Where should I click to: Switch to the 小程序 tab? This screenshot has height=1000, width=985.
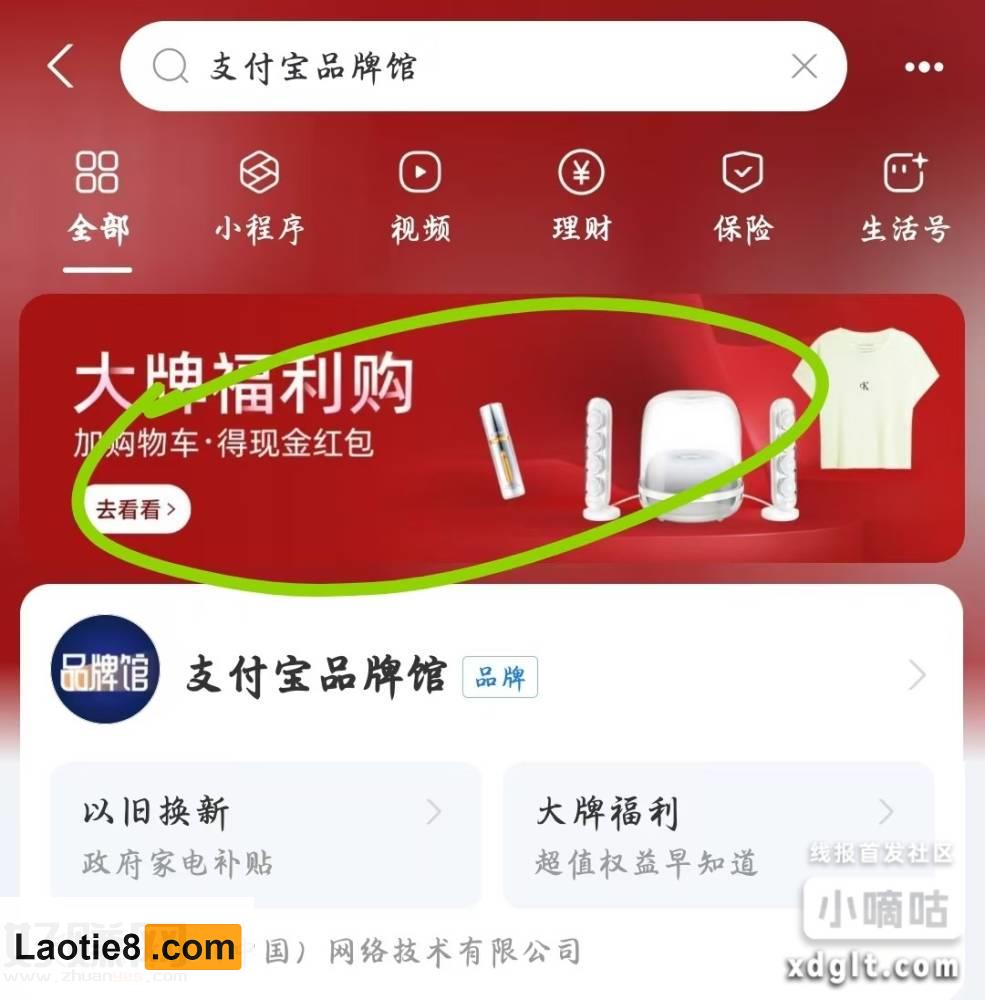(x=259, y=198)
